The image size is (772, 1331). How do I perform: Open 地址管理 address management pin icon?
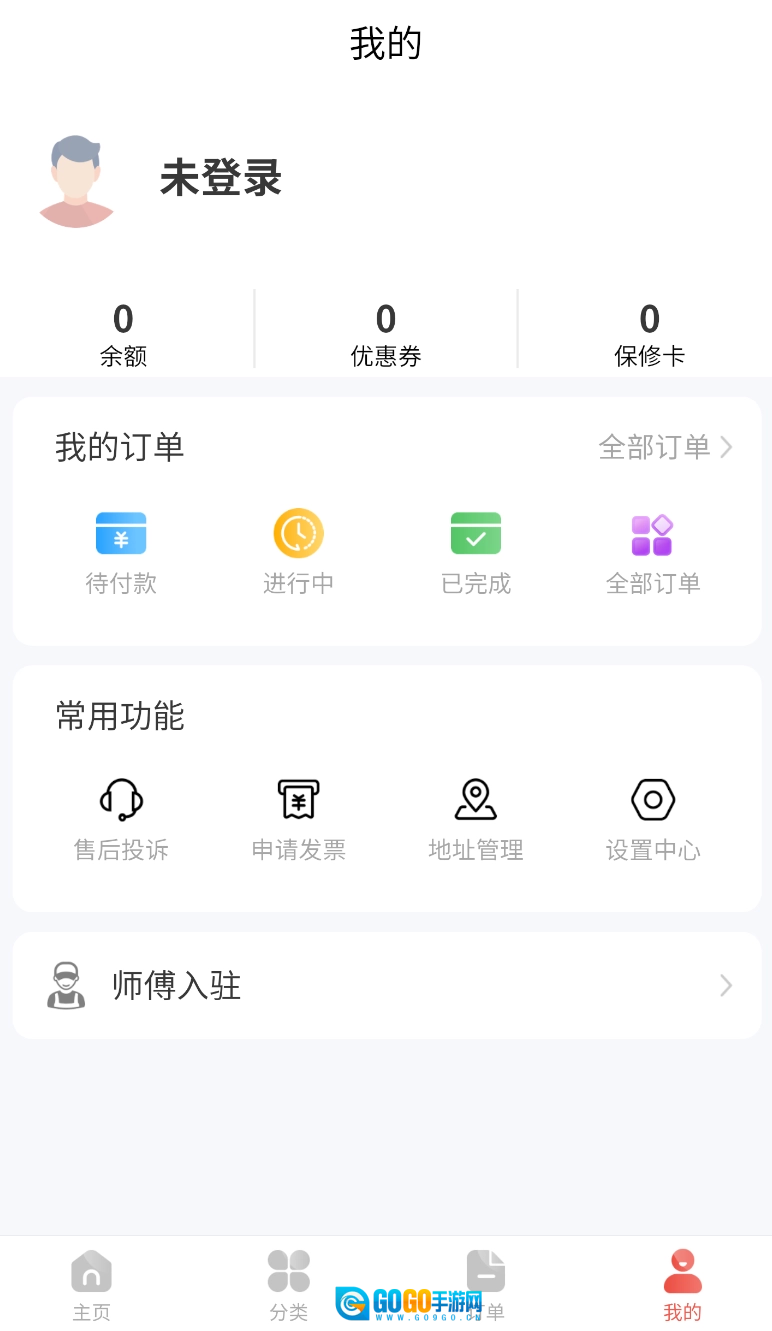click(x=475, y=799)
